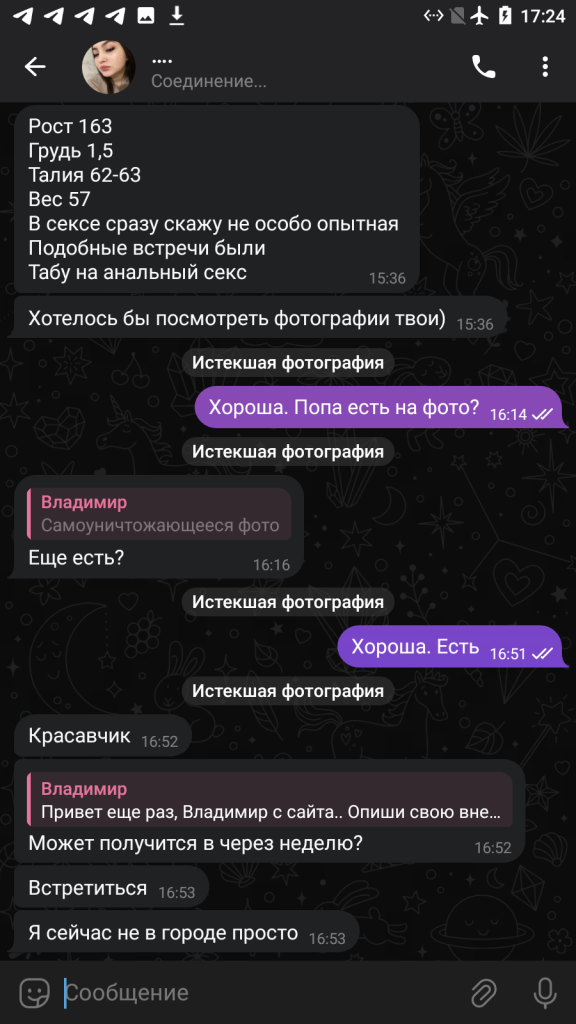This screenshot has height=1024, width=576.
Task: Tap the microphone to record voice
Action: [545, 993]
